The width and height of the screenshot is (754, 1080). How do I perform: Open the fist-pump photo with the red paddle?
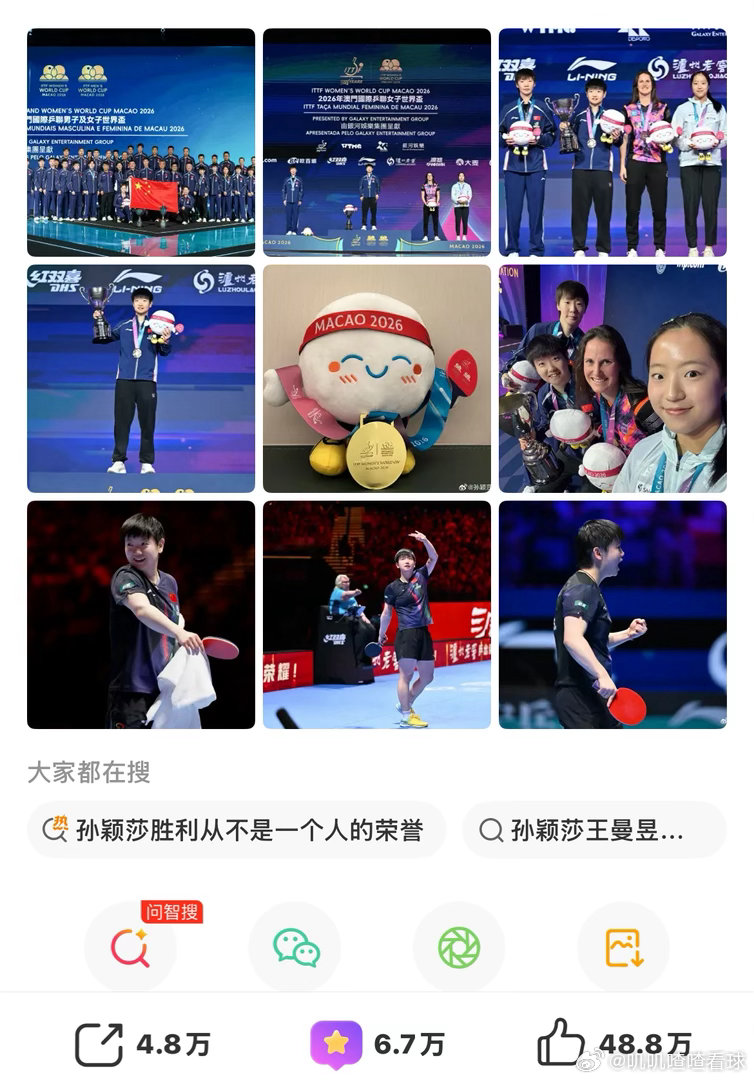(612, 614)
